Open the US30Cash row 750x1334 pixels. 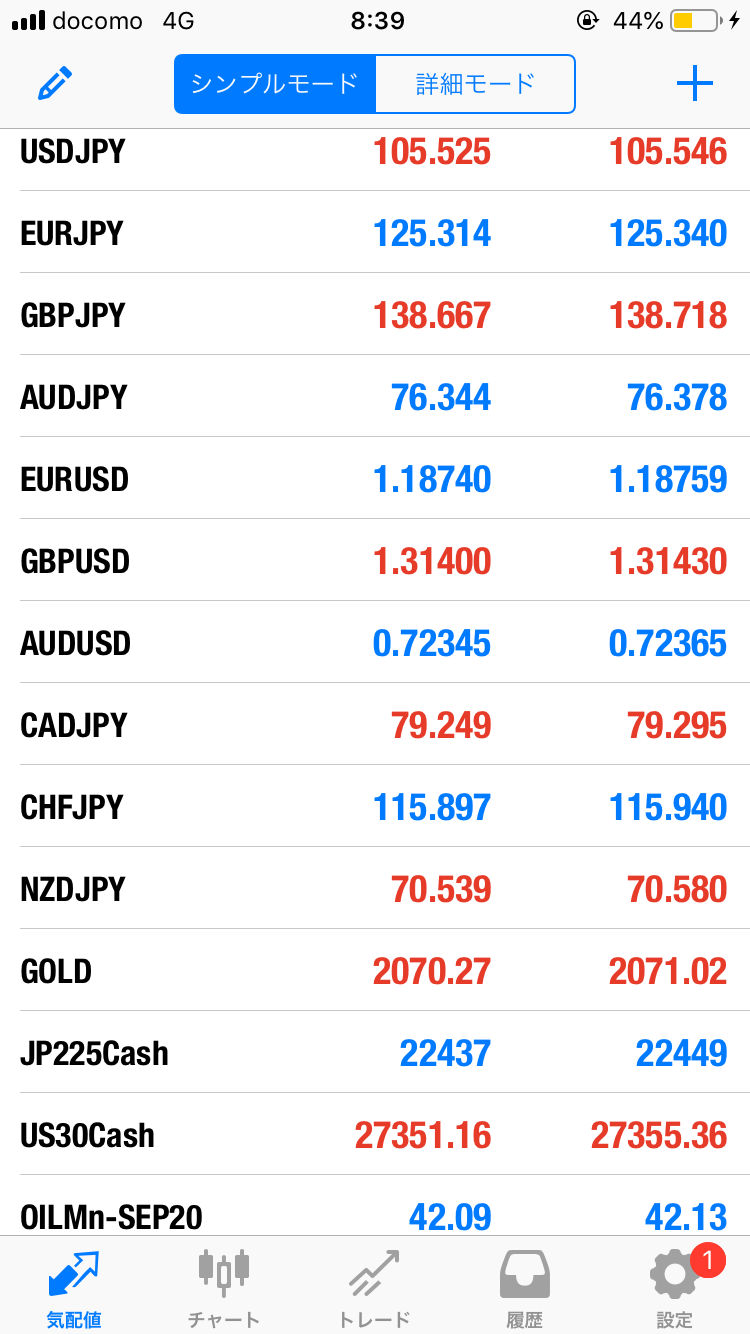click(x=375, y=1135)
